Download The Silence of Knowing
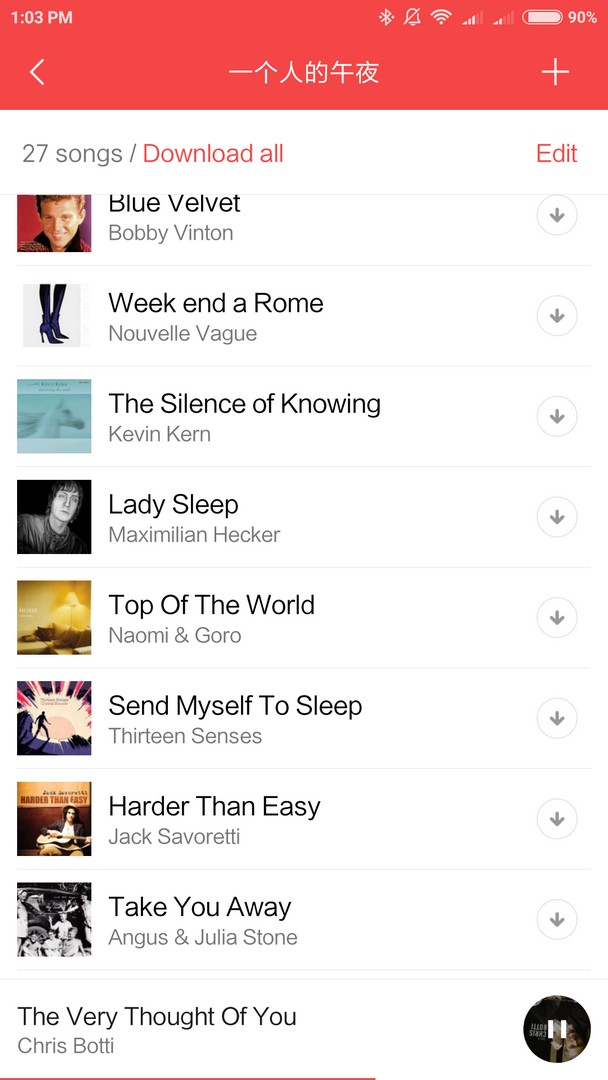 [556, 417]
